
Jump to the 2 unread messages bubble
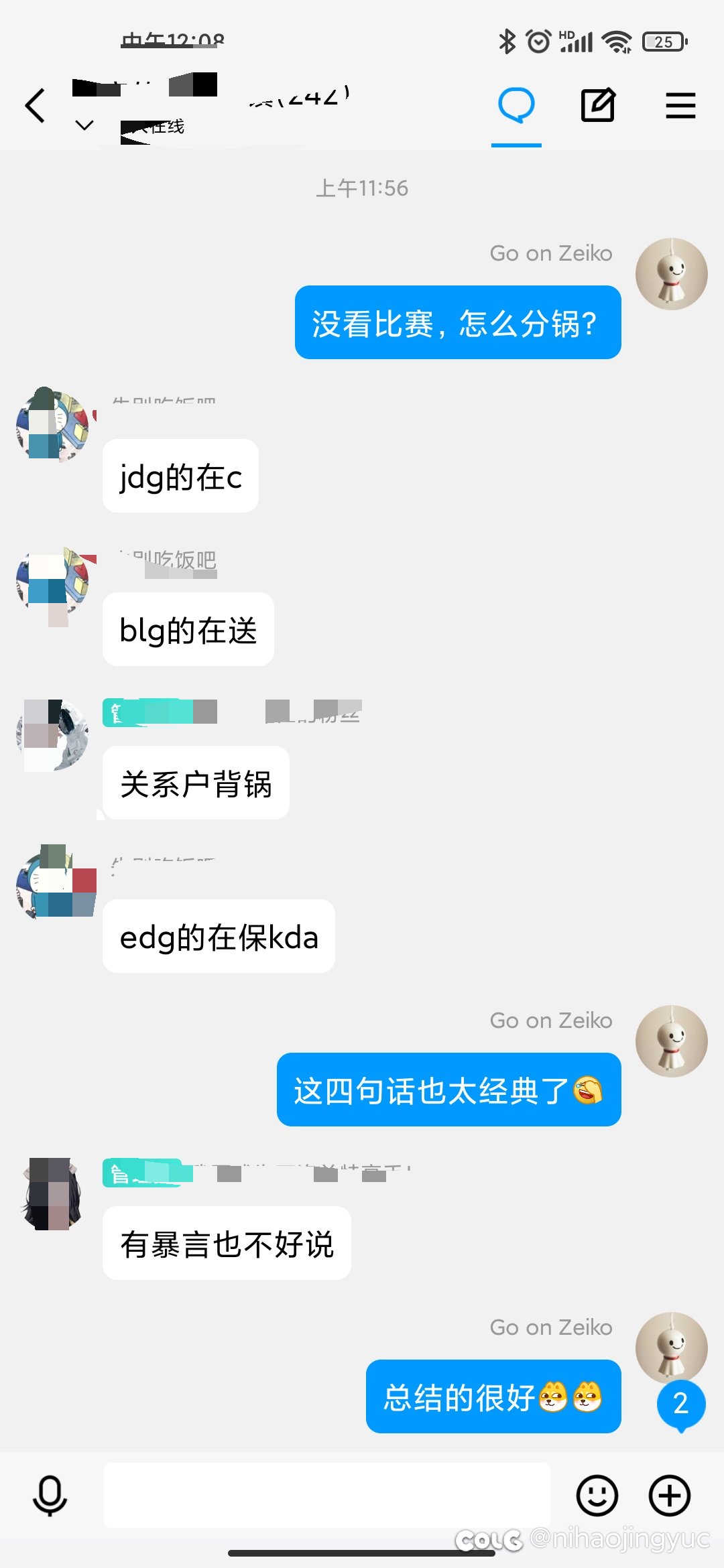tap(681, 1404)
